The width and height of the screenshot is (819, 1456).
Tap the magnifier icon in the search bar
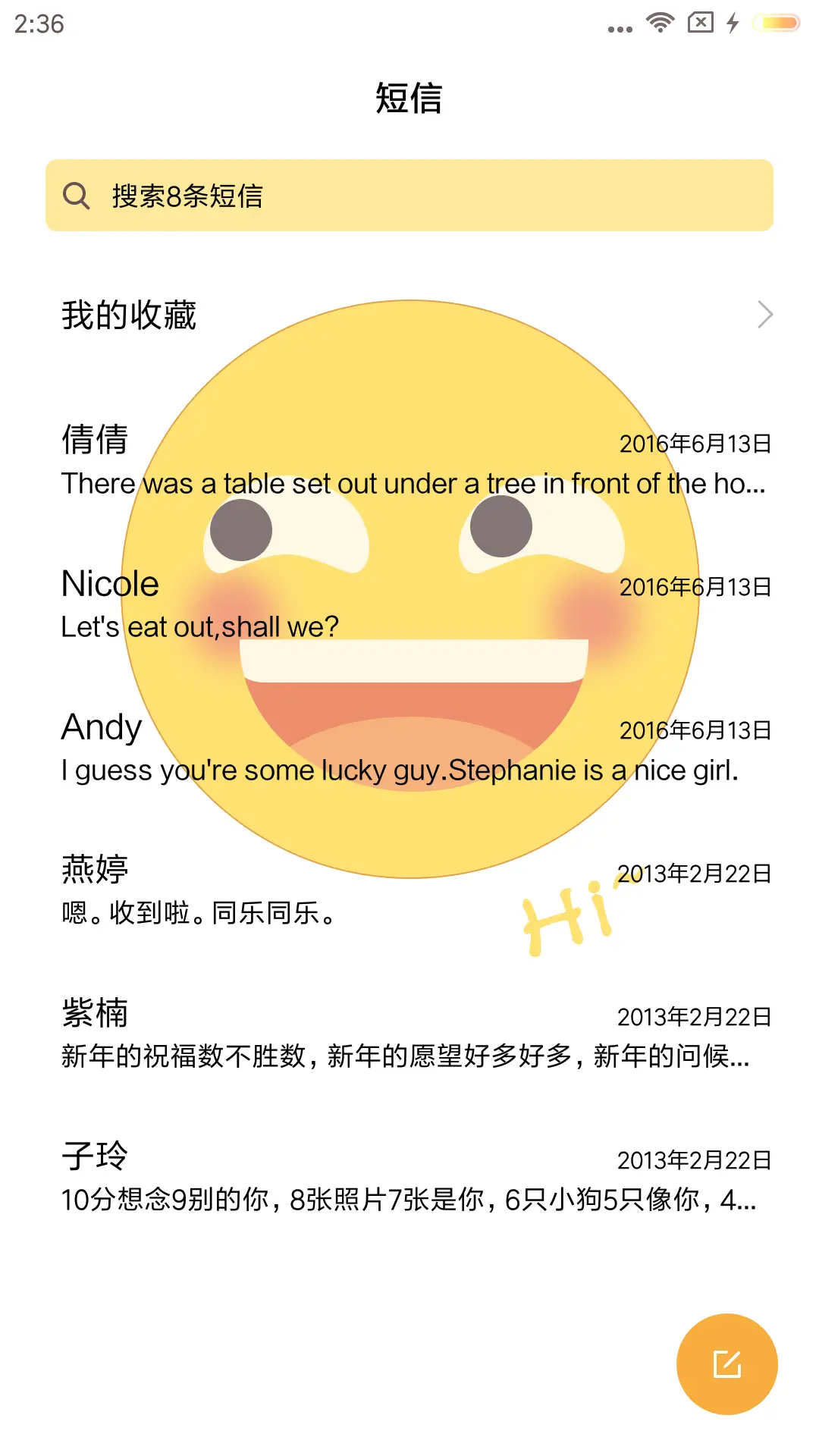(x=77, y=196)
